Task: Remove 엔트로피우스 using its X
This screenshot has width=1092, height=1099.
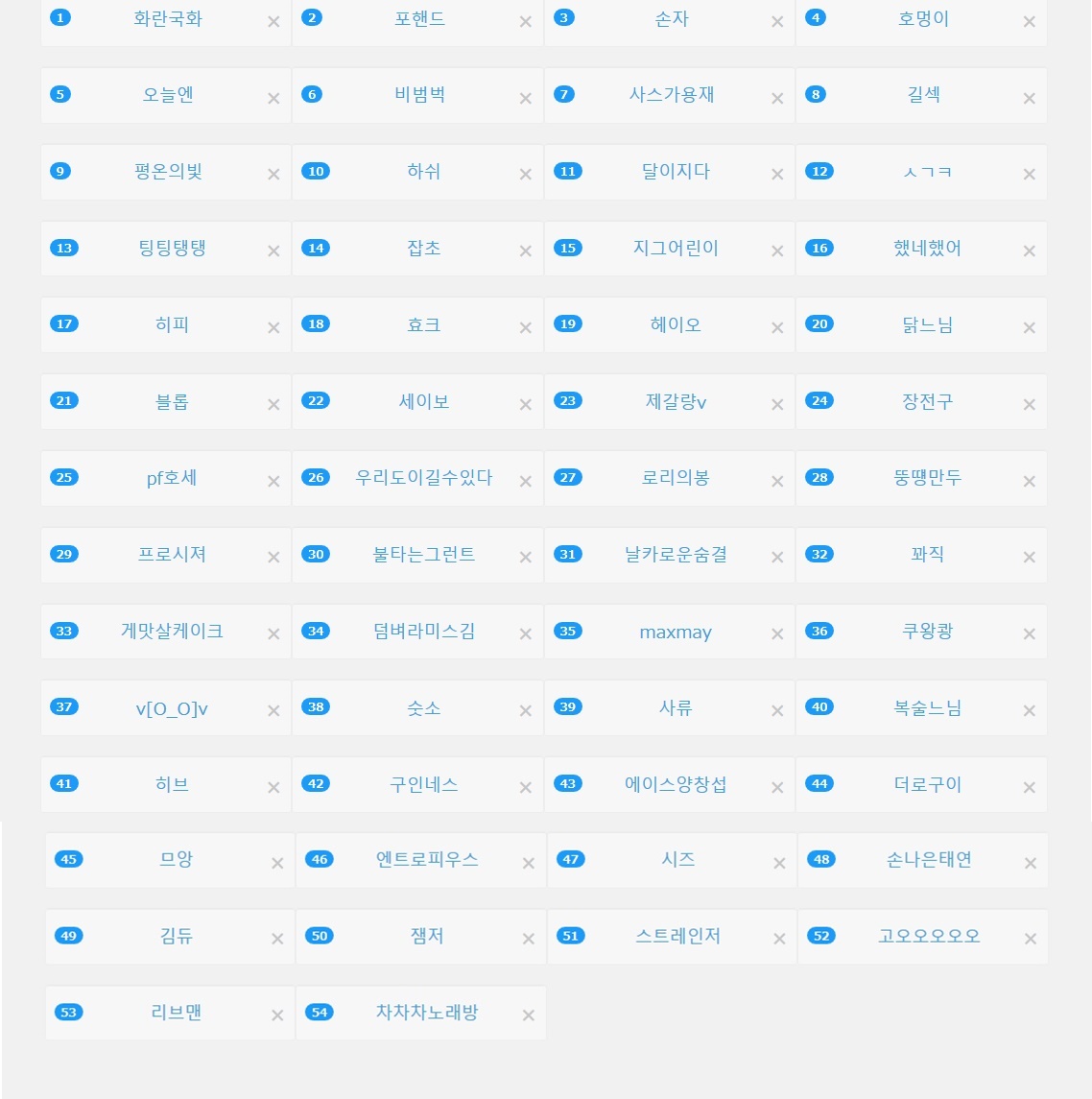Action: pyautogui.click(x=528, y=863)
